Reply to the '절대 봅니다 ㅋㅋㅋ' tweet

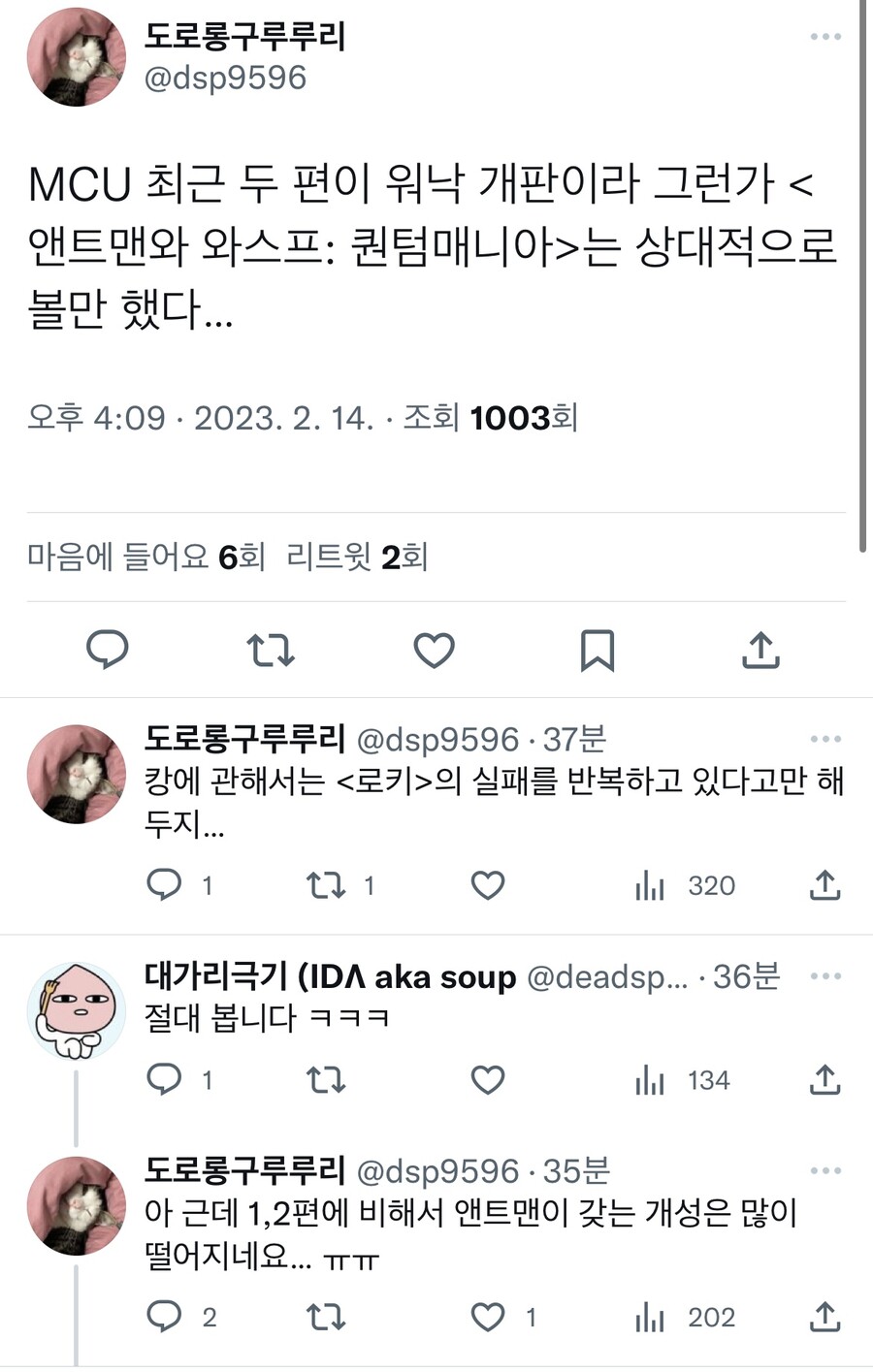click(164, 1079)
